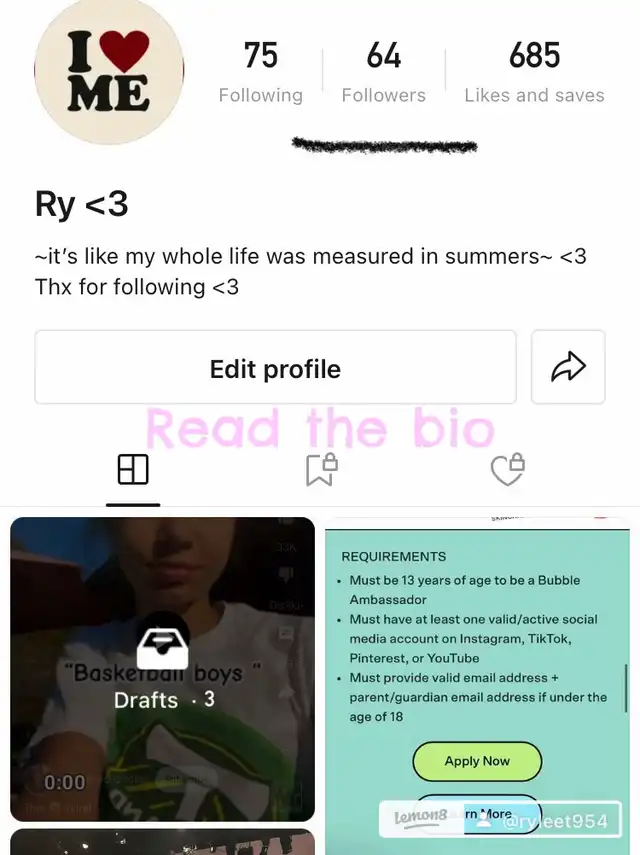
Task: Switch to the private saved bookmarks tab
Action: [x=320, y=470]
